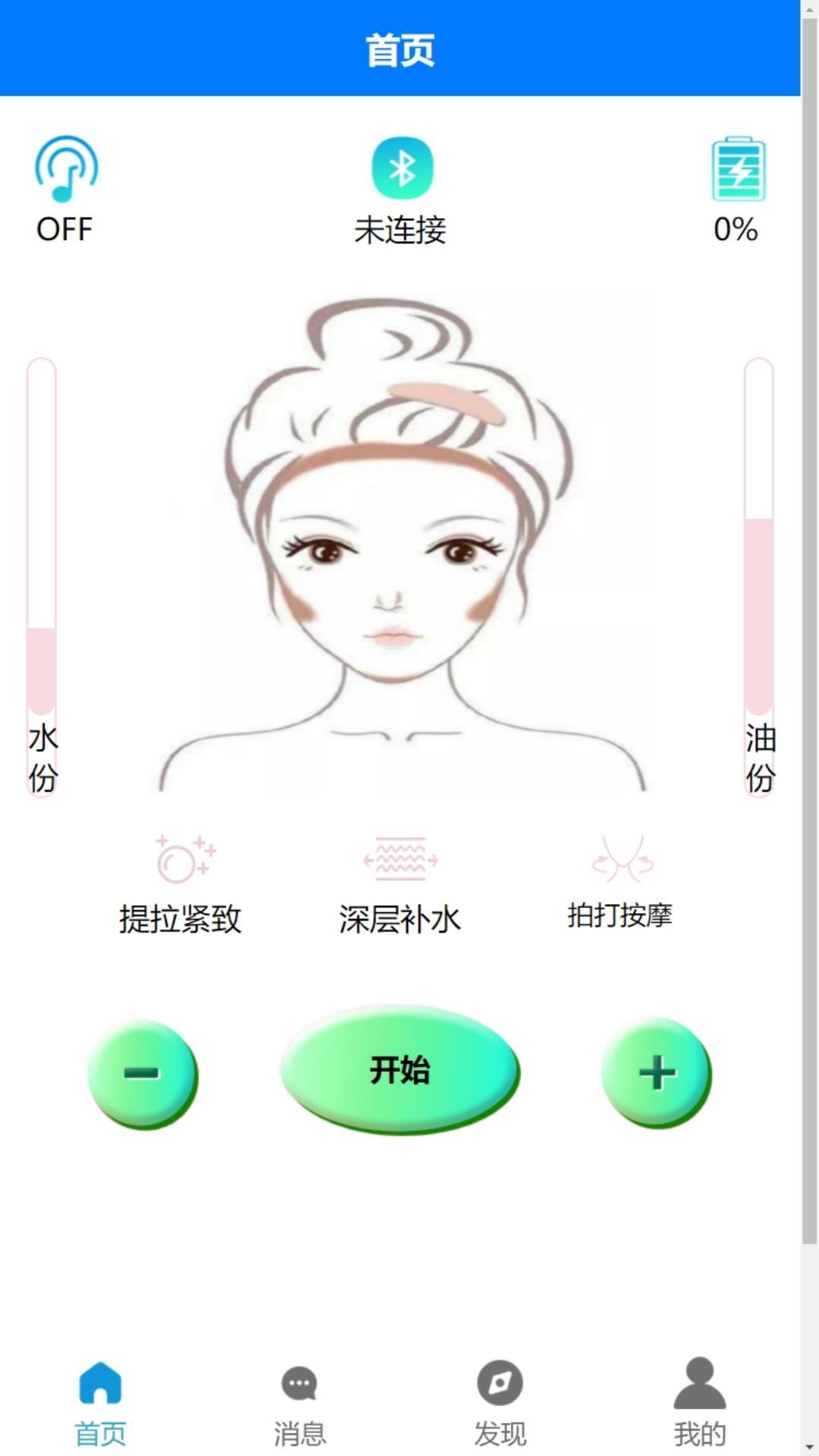
Task: Decrease intensity with the minus button
Action: (x=142, y=1072)
